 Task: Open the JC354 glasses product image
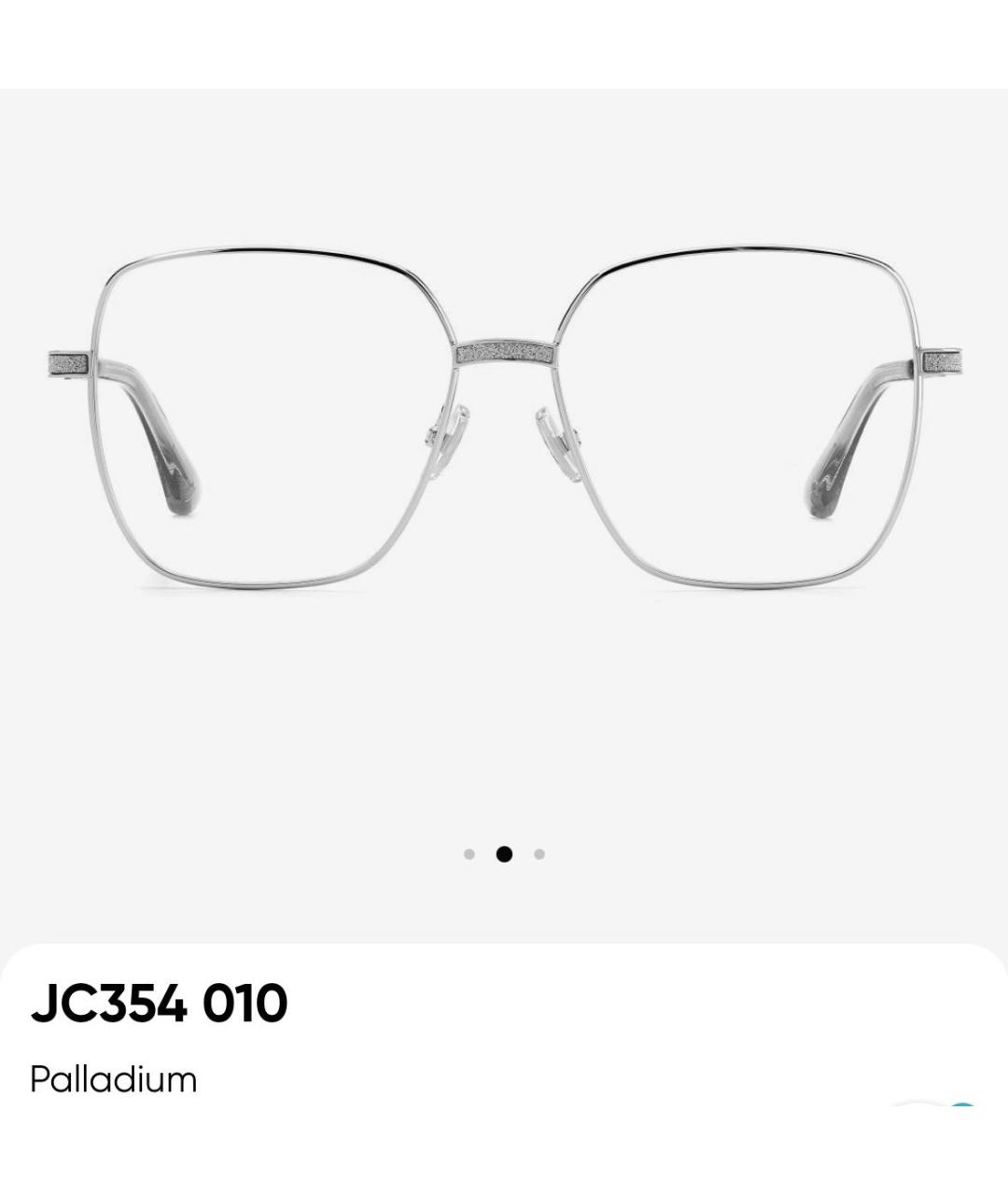click(x=504, y=420)
